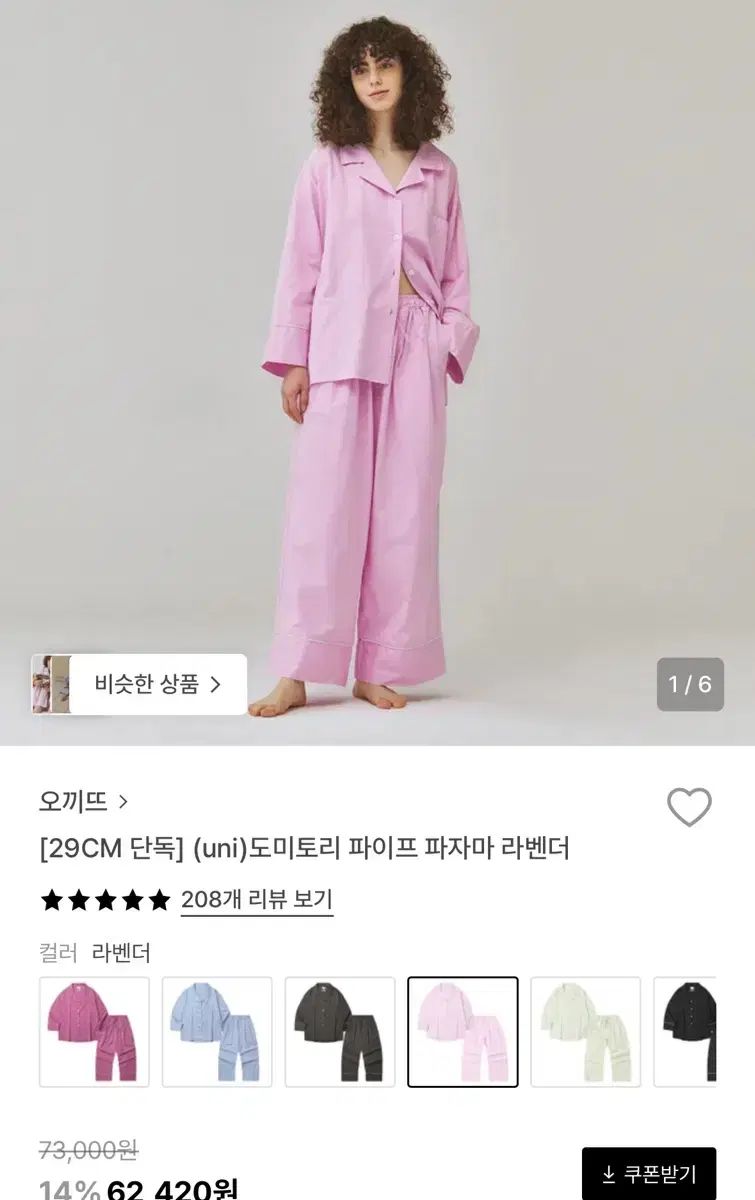Image resolution: width=755 pixels, height=1200 pixels.
Task: Open the 오끼뜨 brand page
Action: point(70,800)
